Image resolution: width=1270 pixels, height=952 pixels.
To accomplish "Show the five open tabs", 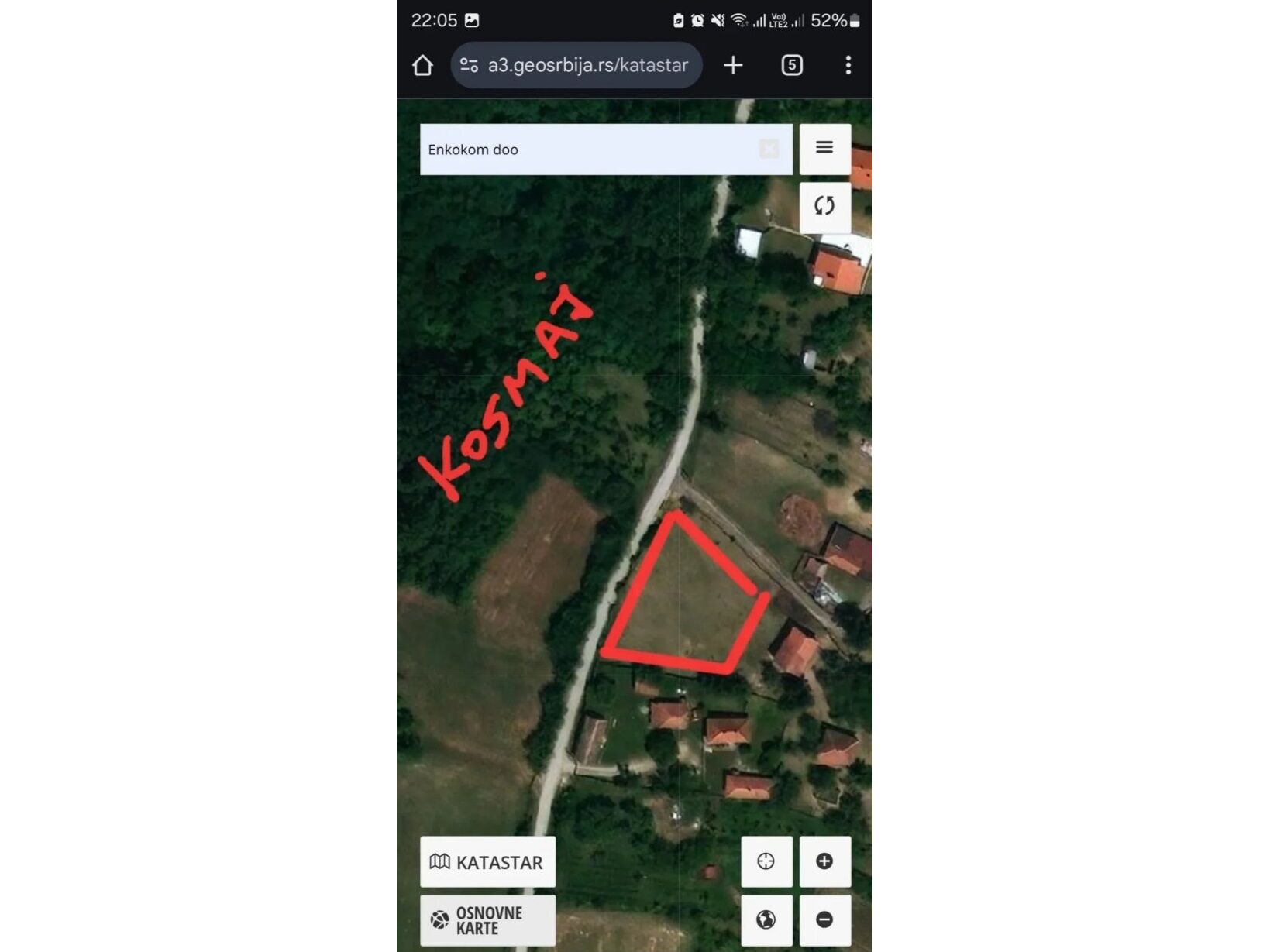I will (791, 66).
